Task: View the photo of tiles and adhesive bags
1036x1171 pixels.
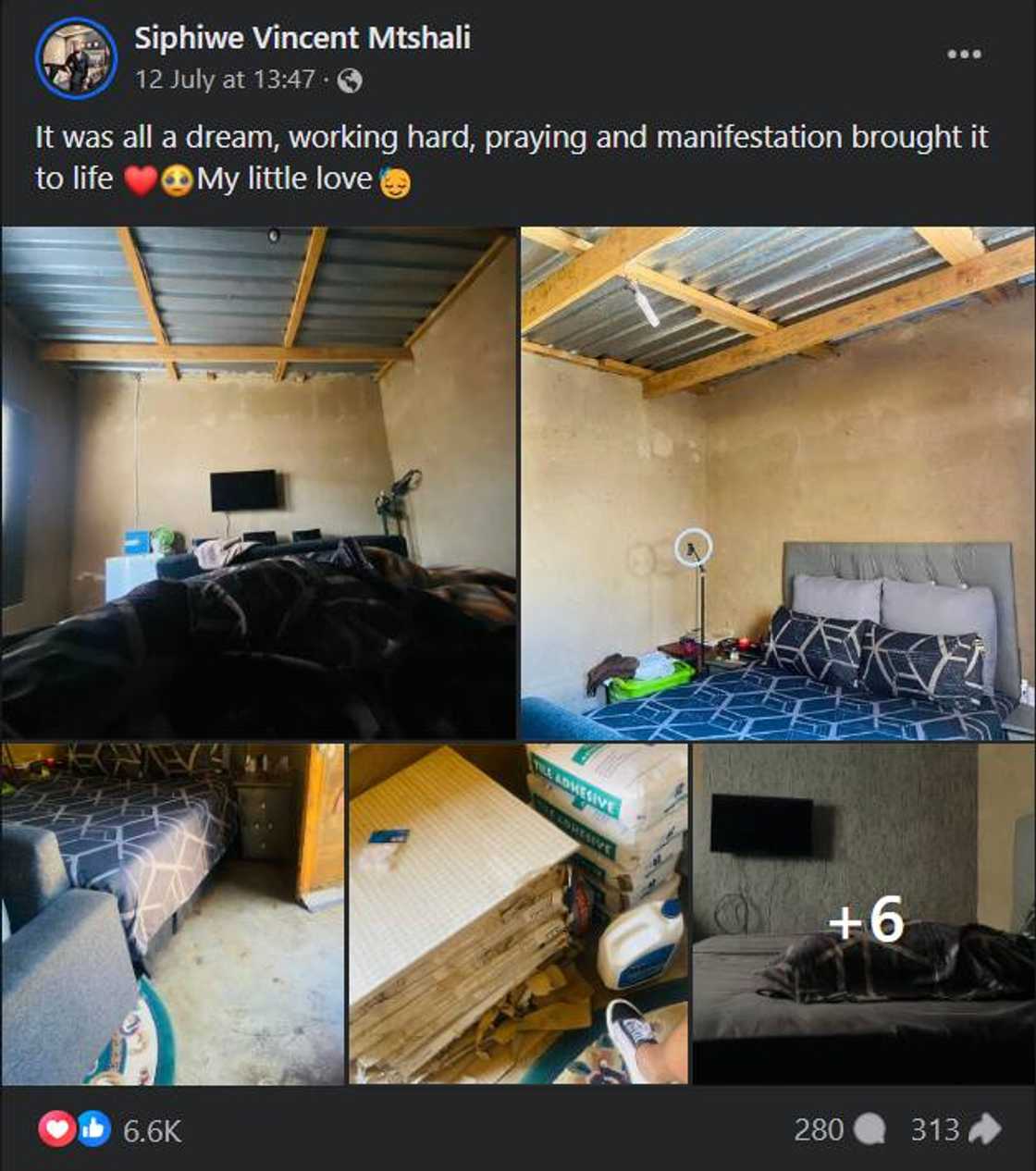Action: [518, 913]
